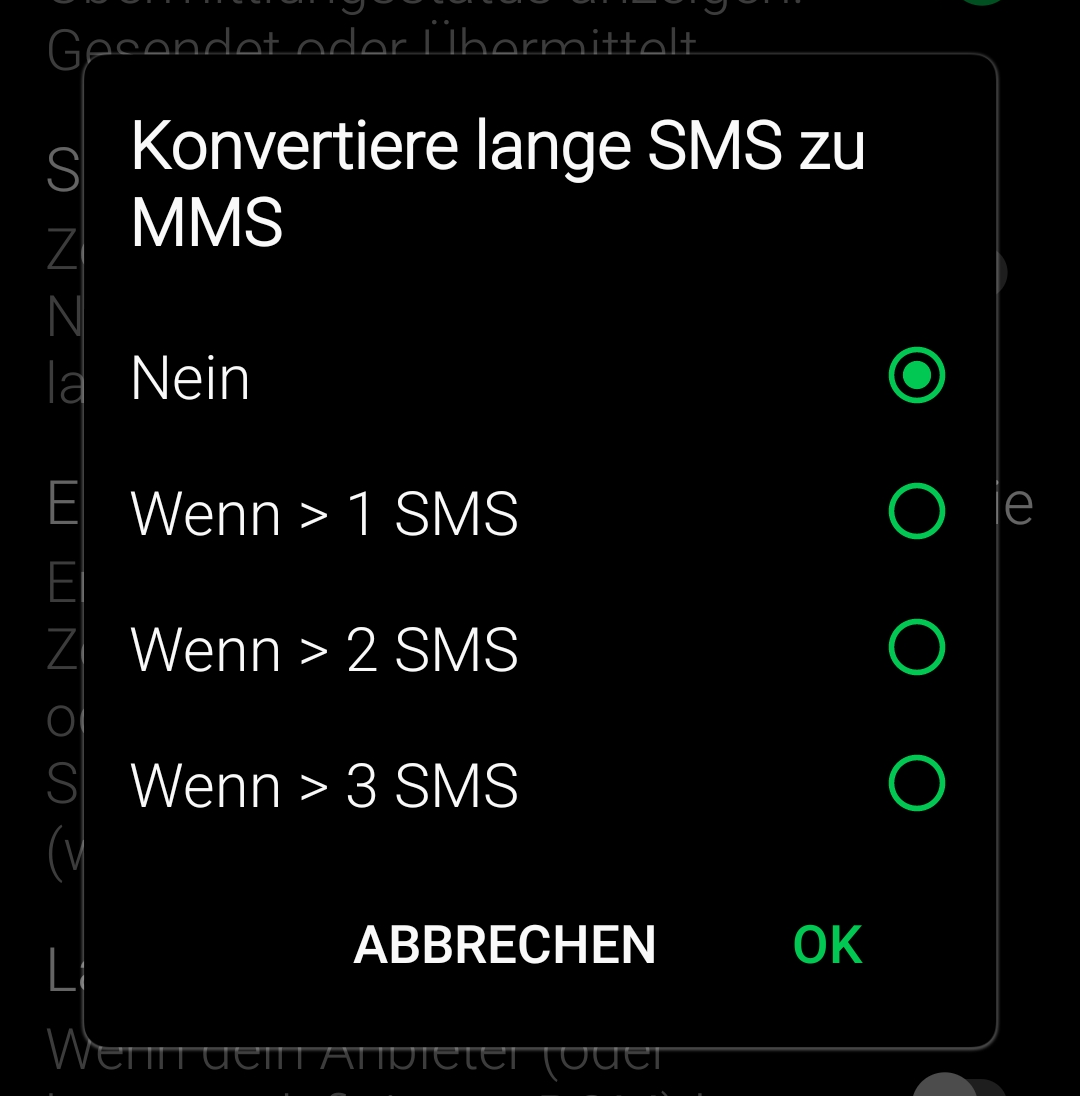This screenshot has width=1080, height=1096.
Task: Tap the currently filled radio indicator beside Nein
Action: click(x=916, y=377)
